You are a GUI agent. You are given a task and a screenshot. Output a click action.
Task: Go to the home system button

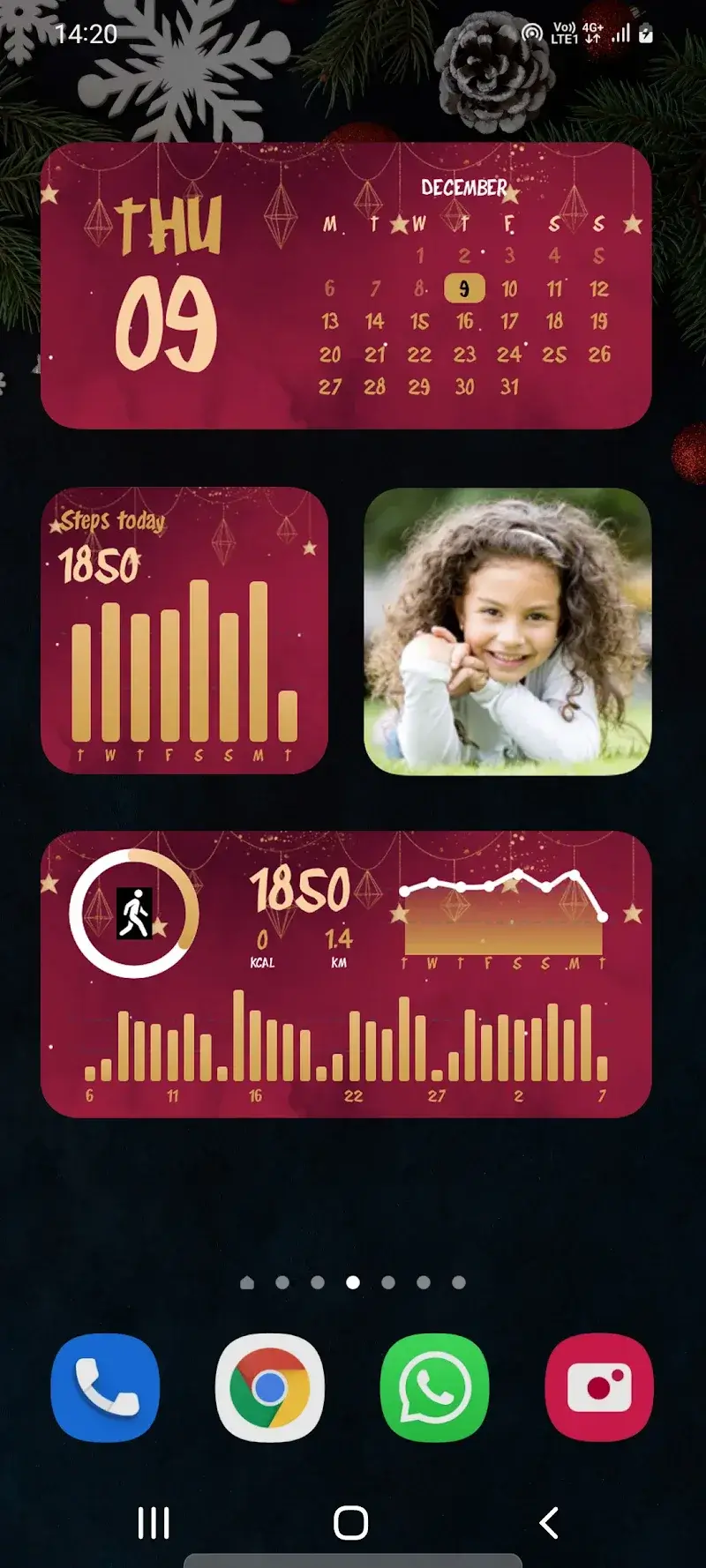click(351, 1522)
